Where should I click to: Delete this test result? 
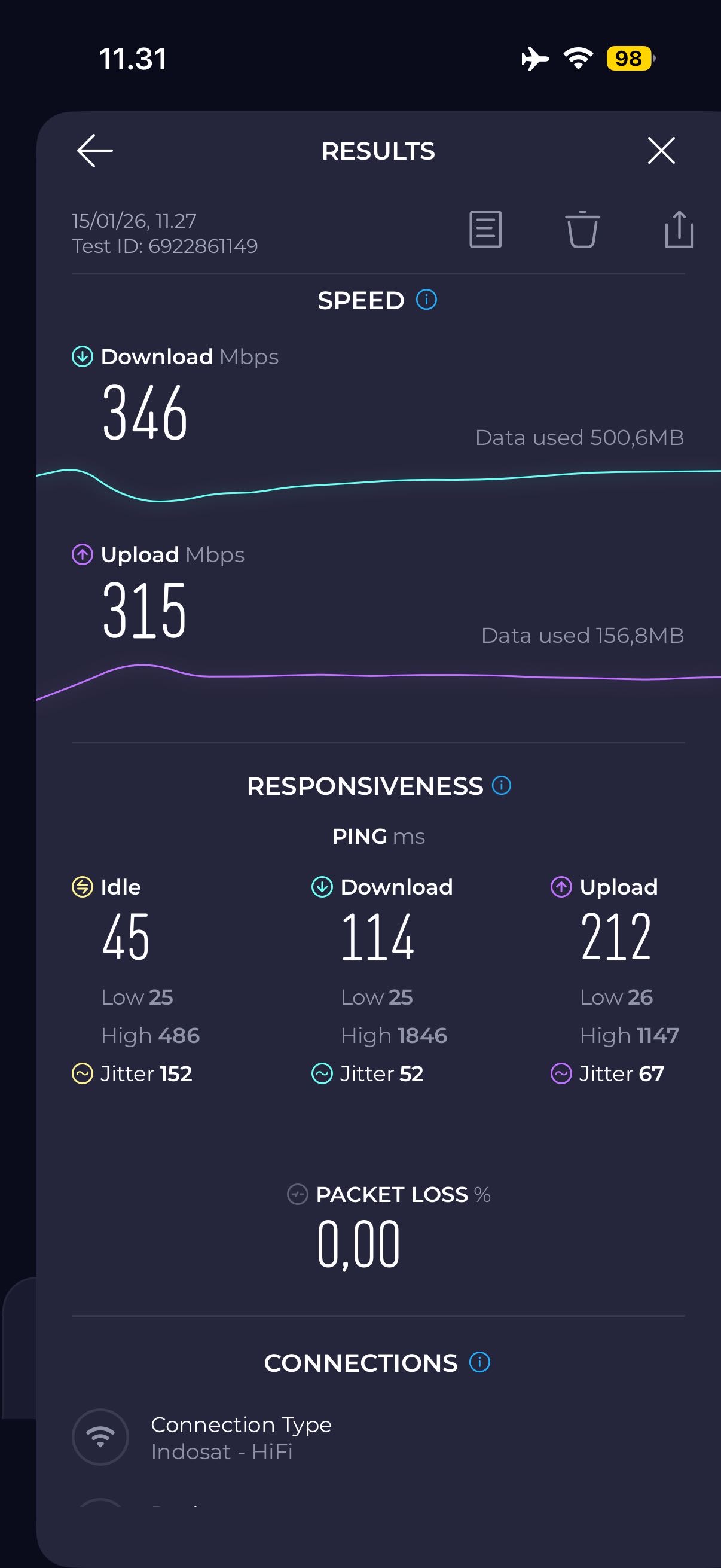pyautogui.click(x=582, y=230)
